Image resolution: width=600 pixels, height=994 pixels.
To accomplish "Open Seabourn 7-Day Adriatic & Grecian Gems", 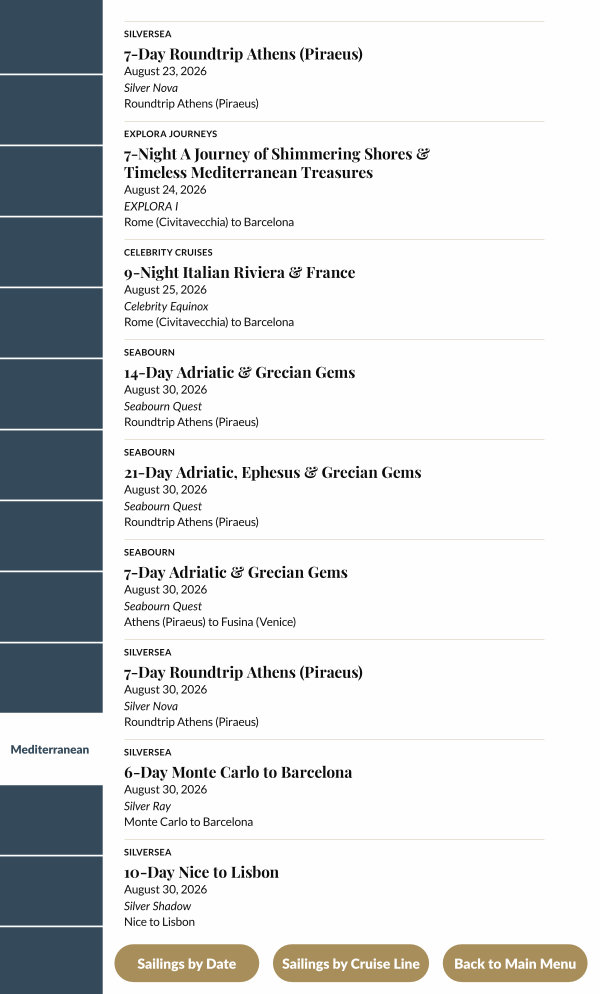I will click(235, 572).
